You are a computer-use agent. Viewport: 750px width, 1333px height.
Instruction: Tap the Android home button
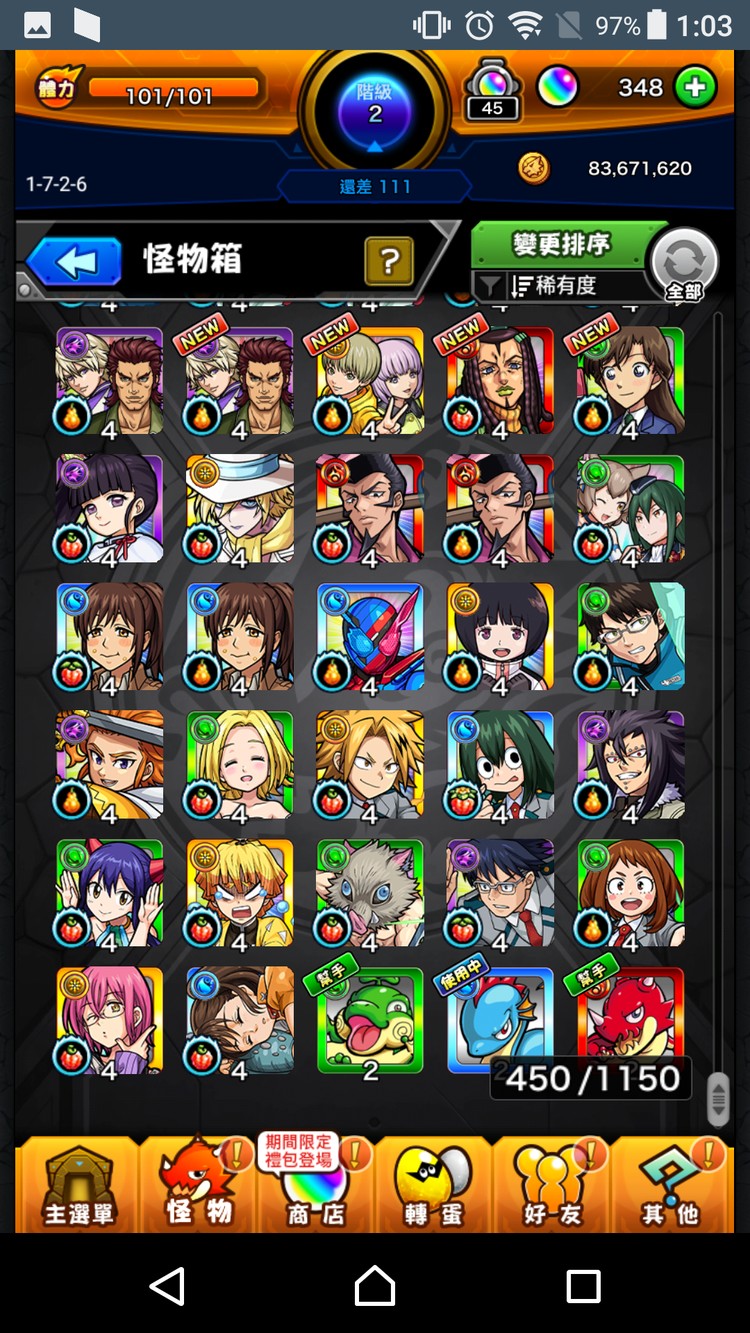point(375,1286)
